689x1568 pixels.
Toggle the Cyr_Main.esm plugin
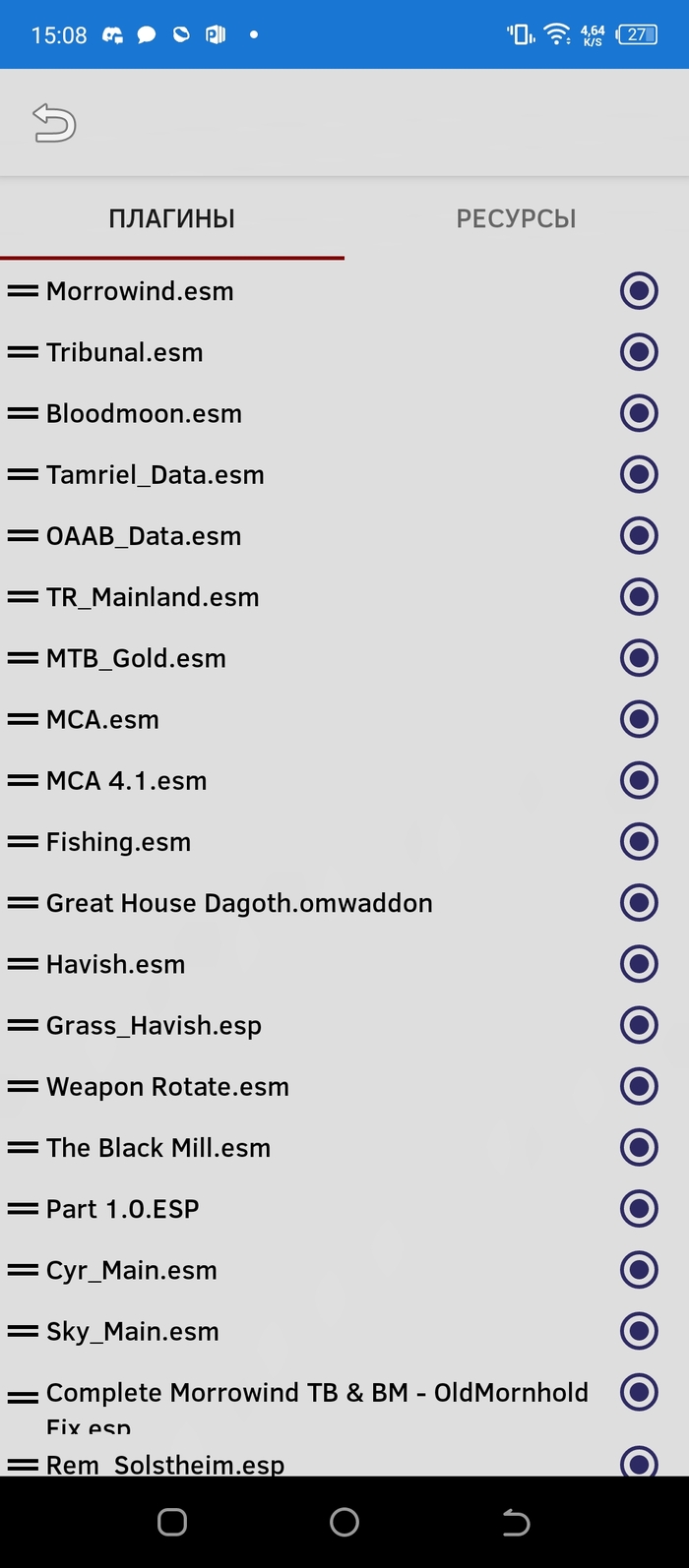pos(639,1270)
